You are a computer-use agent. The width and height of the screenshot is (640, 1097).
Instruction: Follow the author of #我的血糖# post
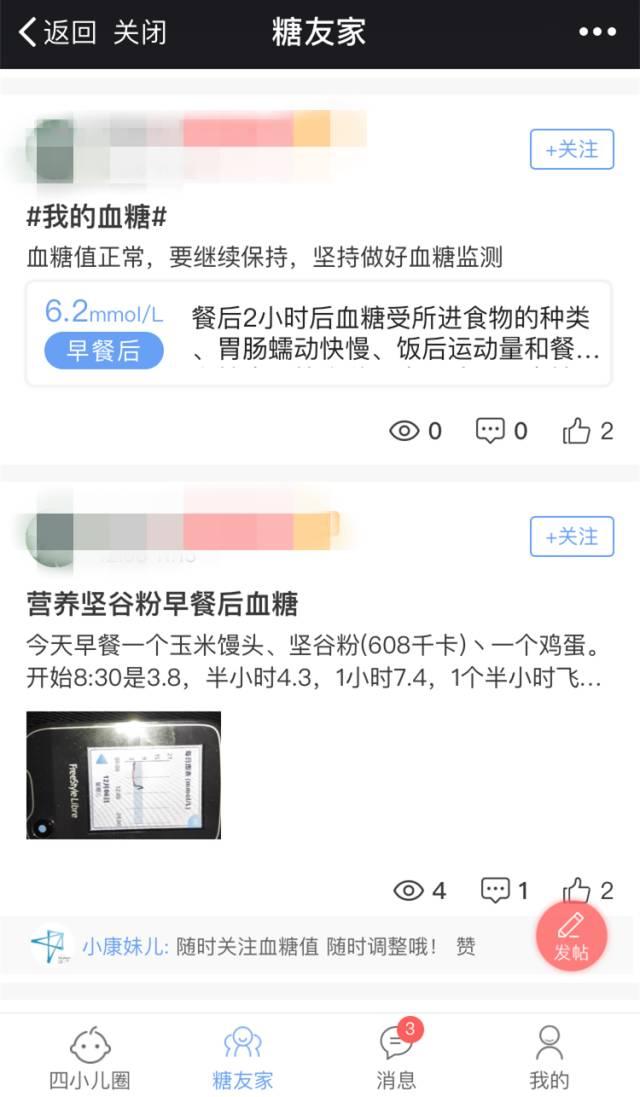(x=572, y=149)
